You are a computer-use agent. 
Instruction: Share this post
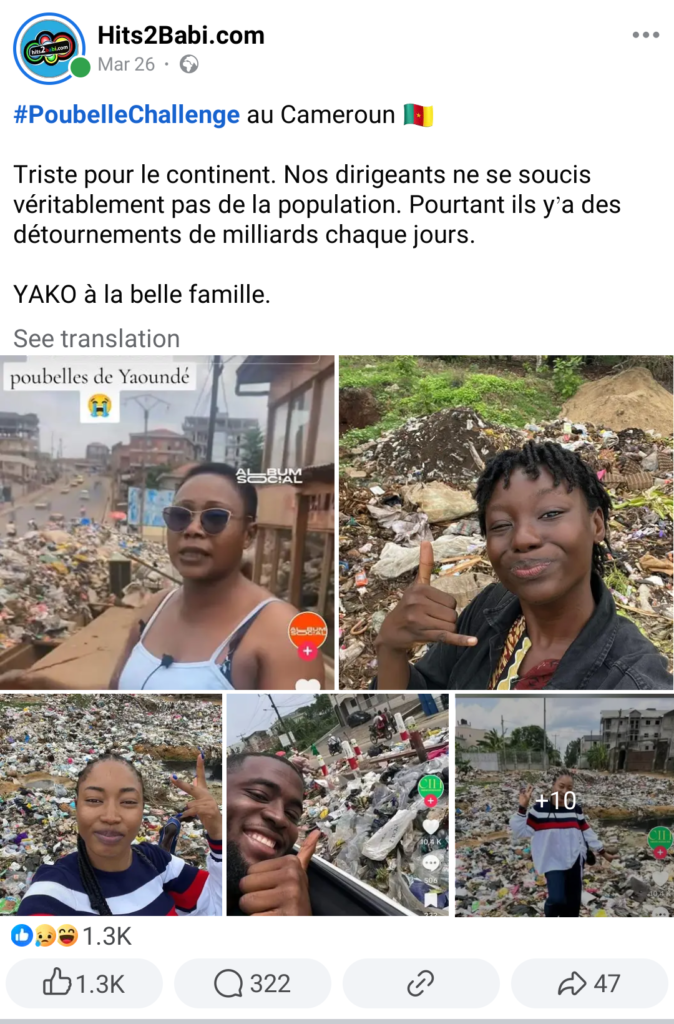click(589, 984)
